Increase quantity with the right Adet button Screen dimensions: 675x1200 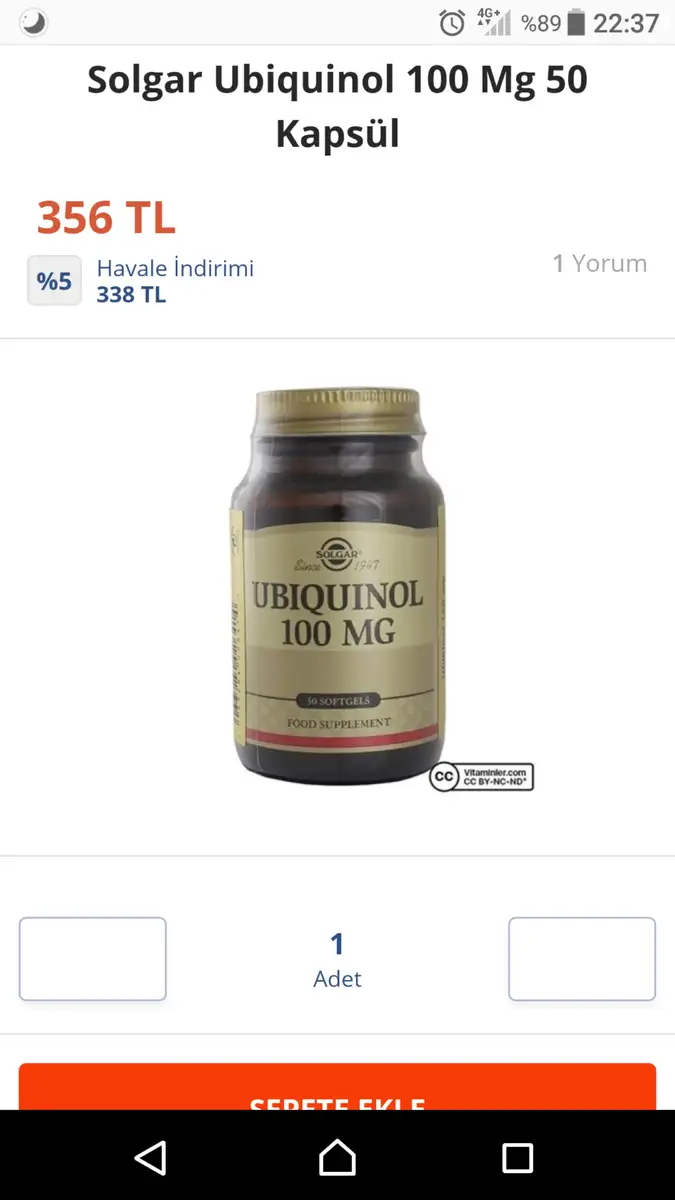tap(581, 958)
